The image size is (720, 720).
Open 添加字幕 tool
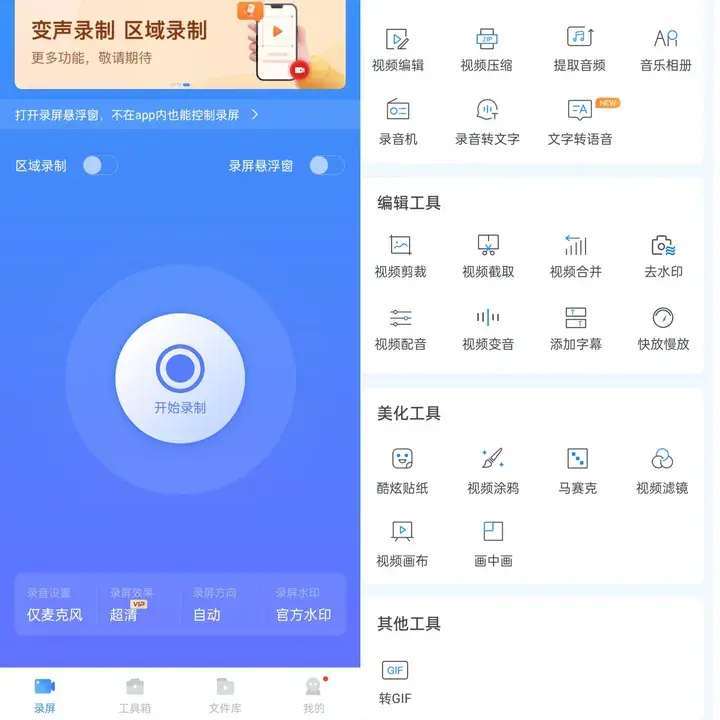[x=576, y=329]
